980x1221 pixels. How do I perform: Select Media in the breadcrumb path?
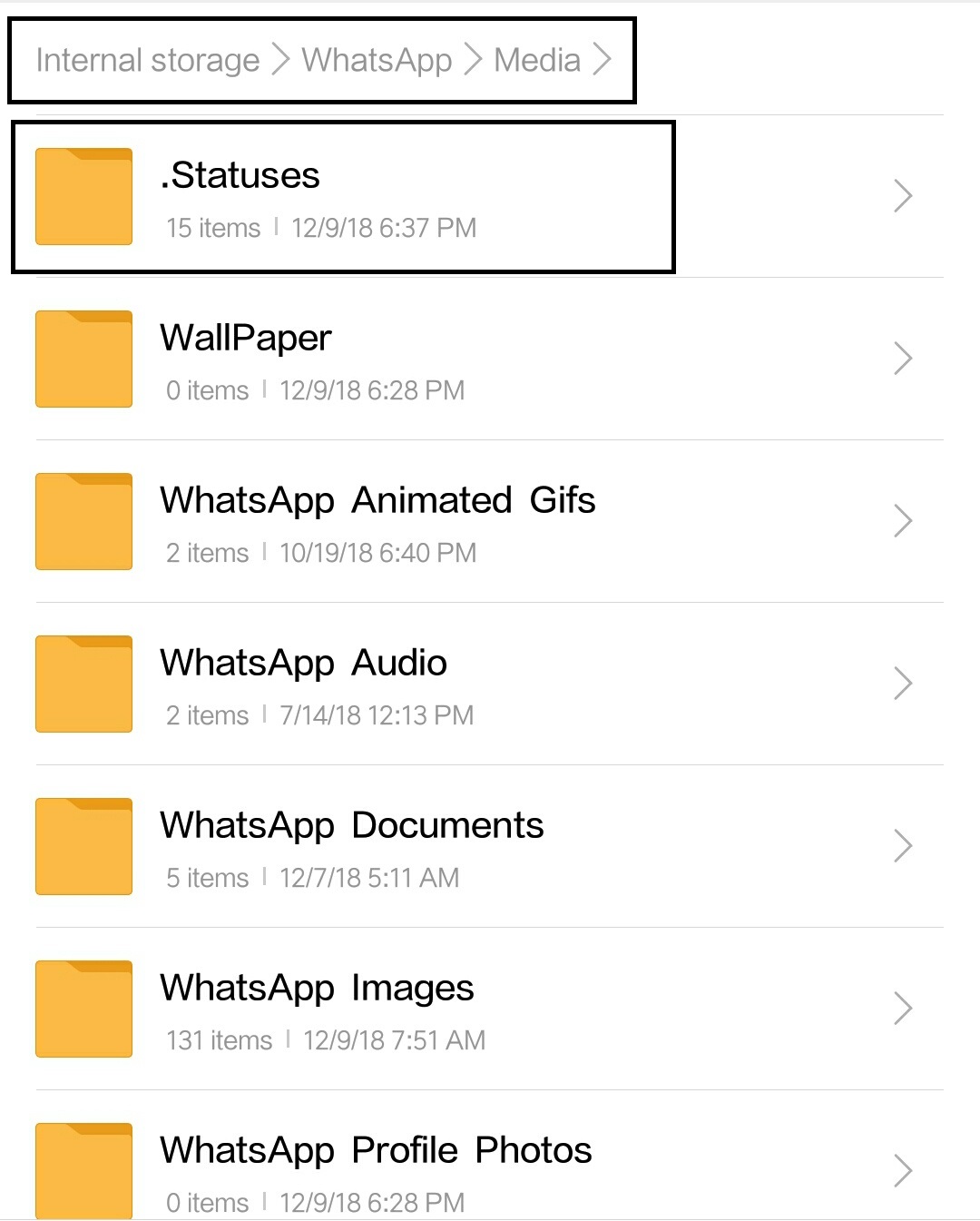click(537, 60)
